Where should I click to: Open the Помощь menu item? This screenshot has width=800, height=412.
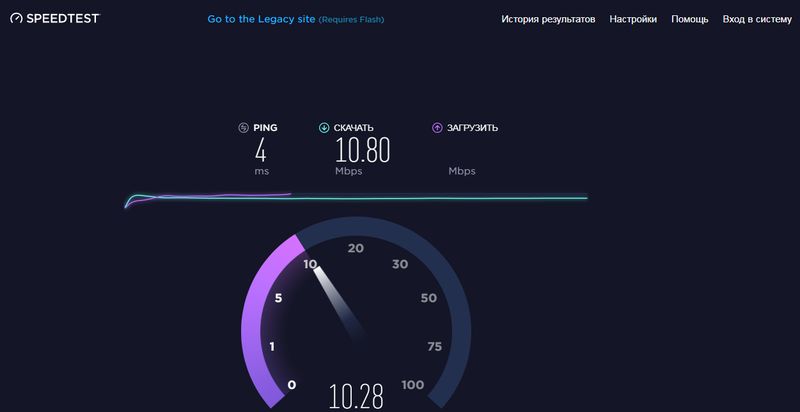point(690,19)
